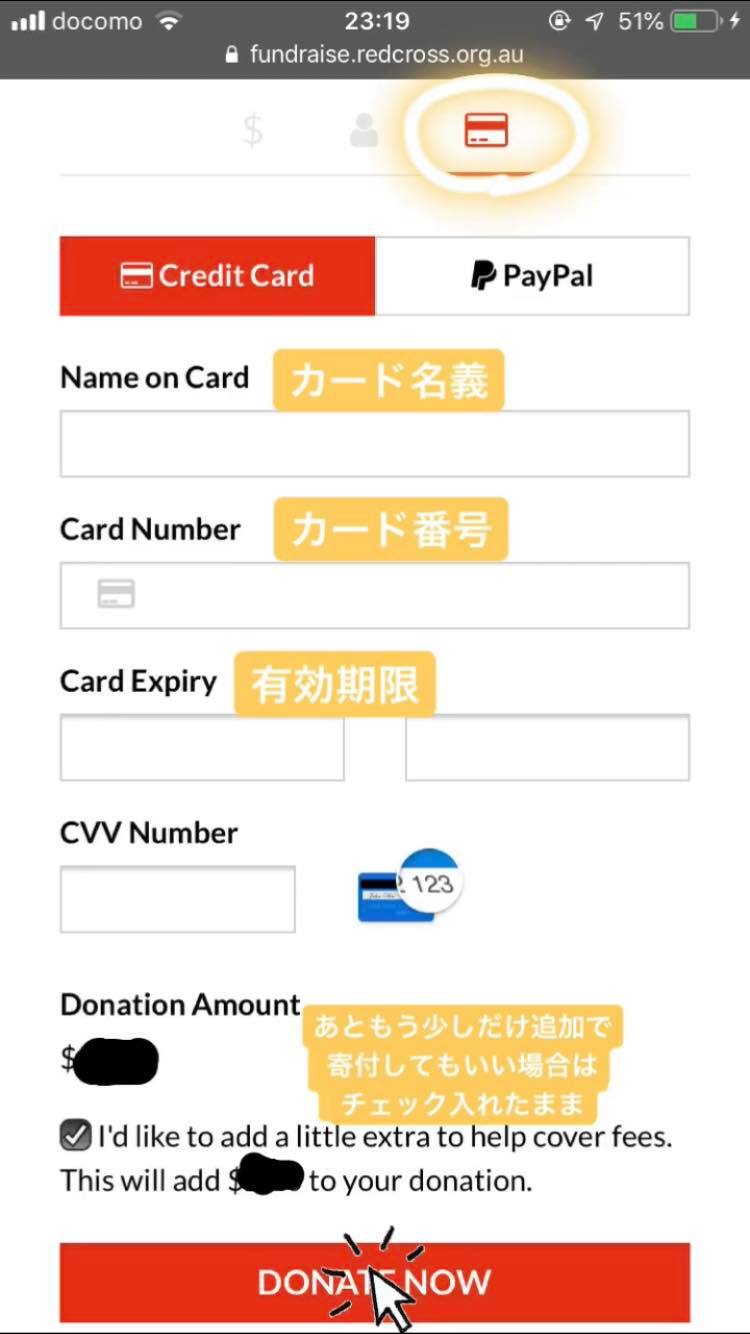Uncheck the add a little extra checkbox
Viewport: 750px width, 1334px height.
tap(76, 1136)
